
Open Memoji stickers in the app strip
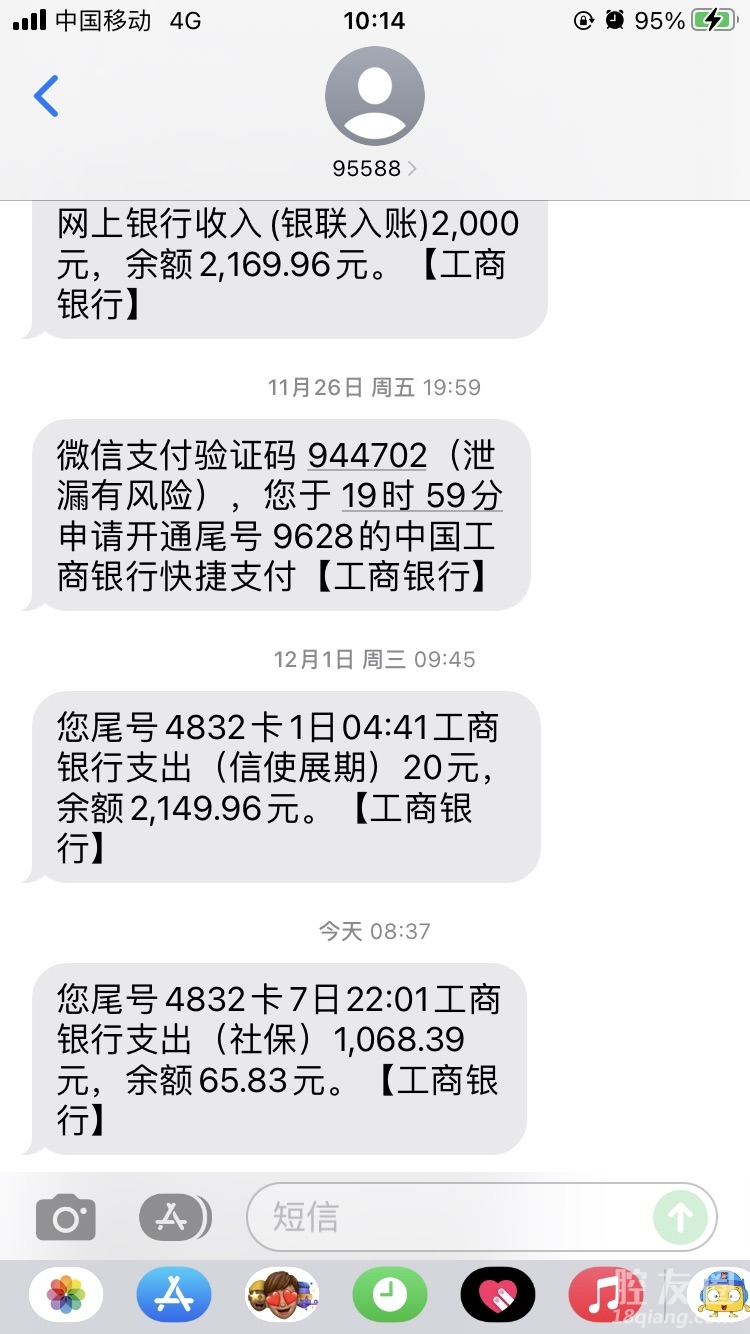click(282, 1296)
